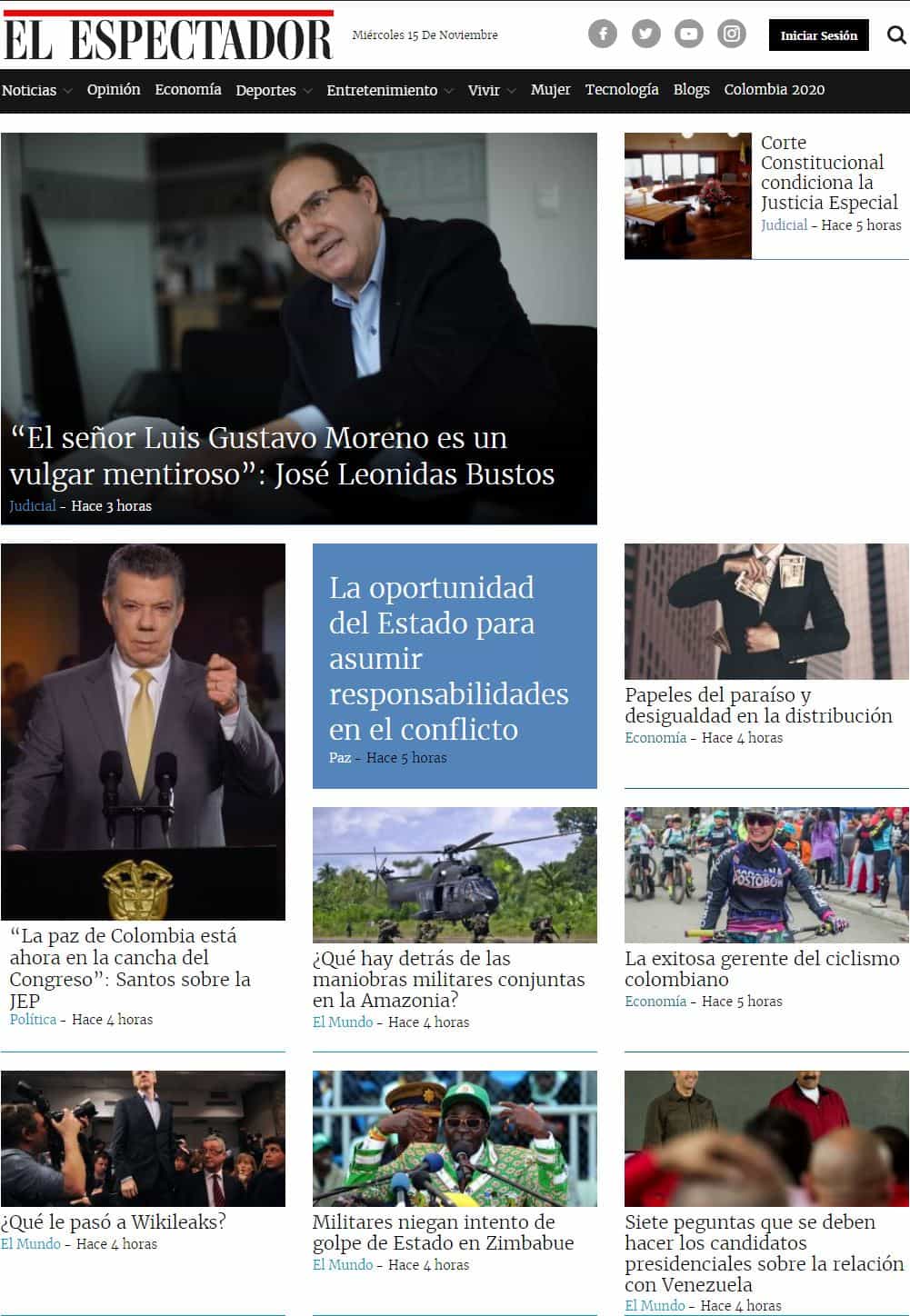Select the El Mundo tag under Wikileaks
This screenshot has width=910, height=1316.
click(31, 1244)
